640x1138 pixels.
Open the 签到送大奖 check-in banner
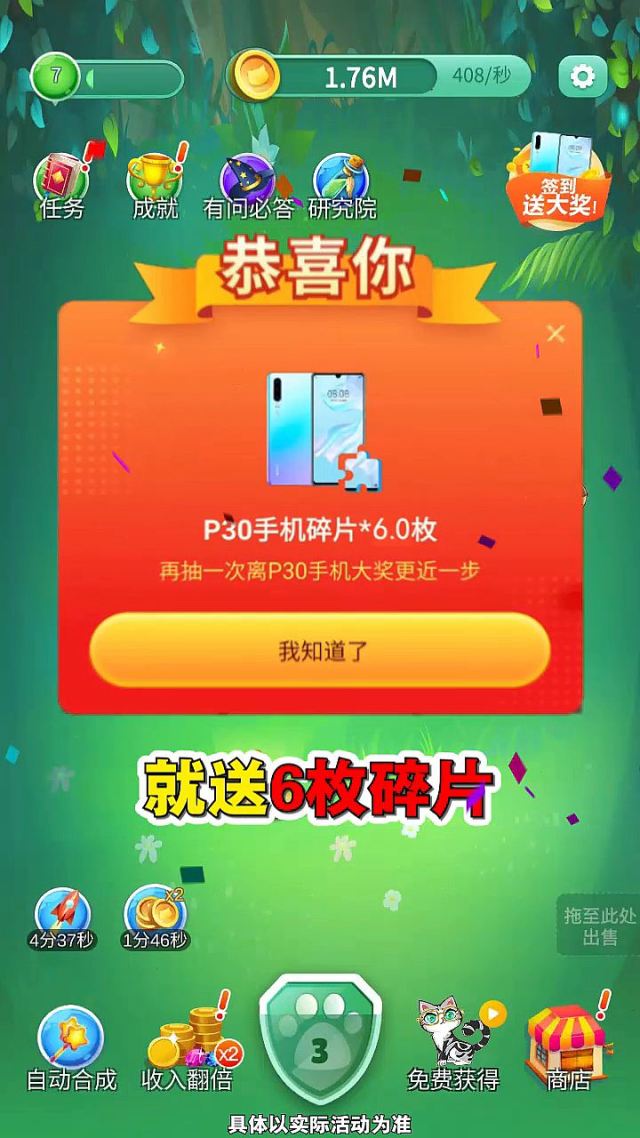[559, 178]
